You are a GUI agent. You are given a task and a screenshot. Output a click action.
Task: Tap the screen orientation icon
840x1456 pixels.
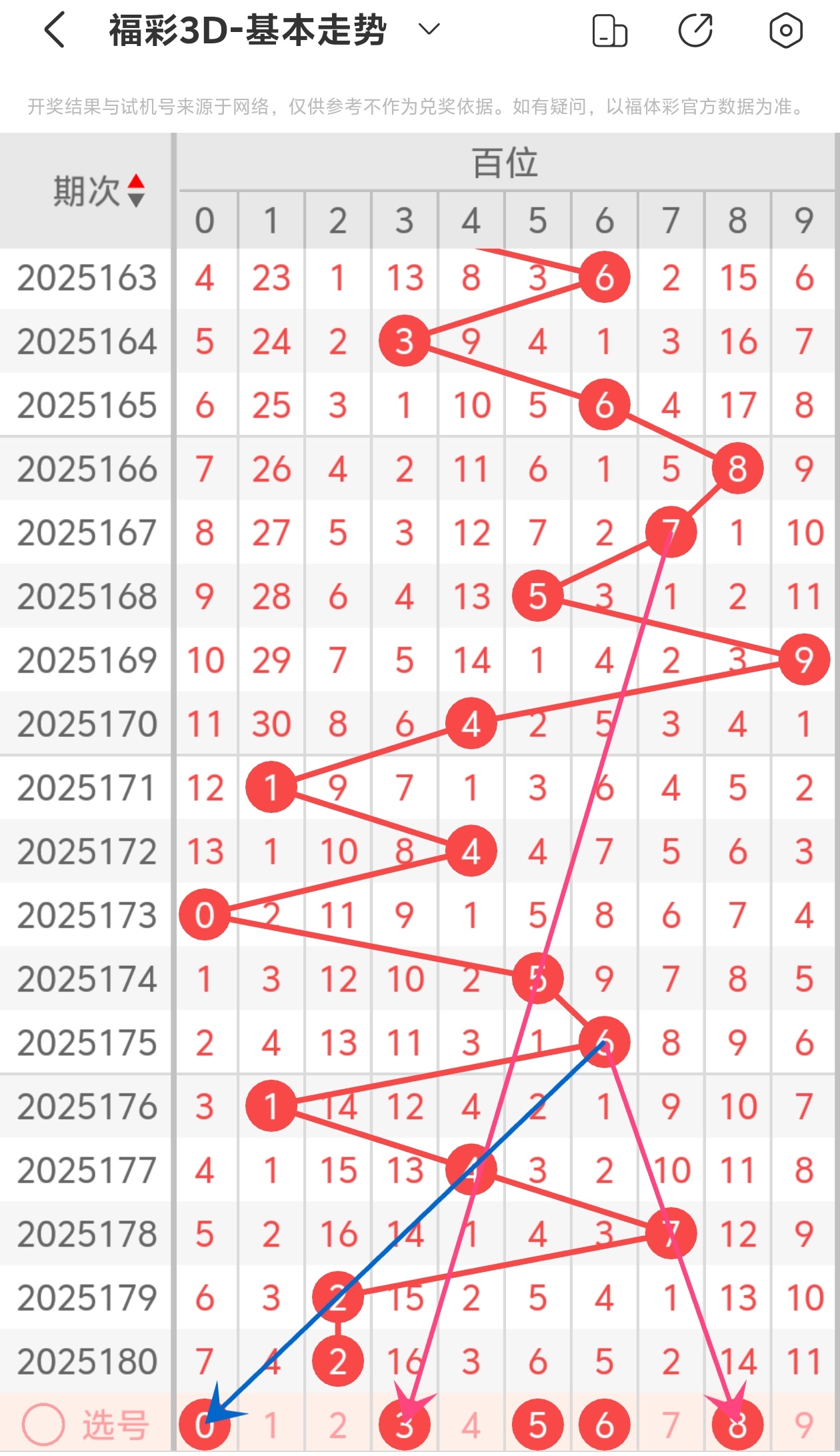point(609,31)
